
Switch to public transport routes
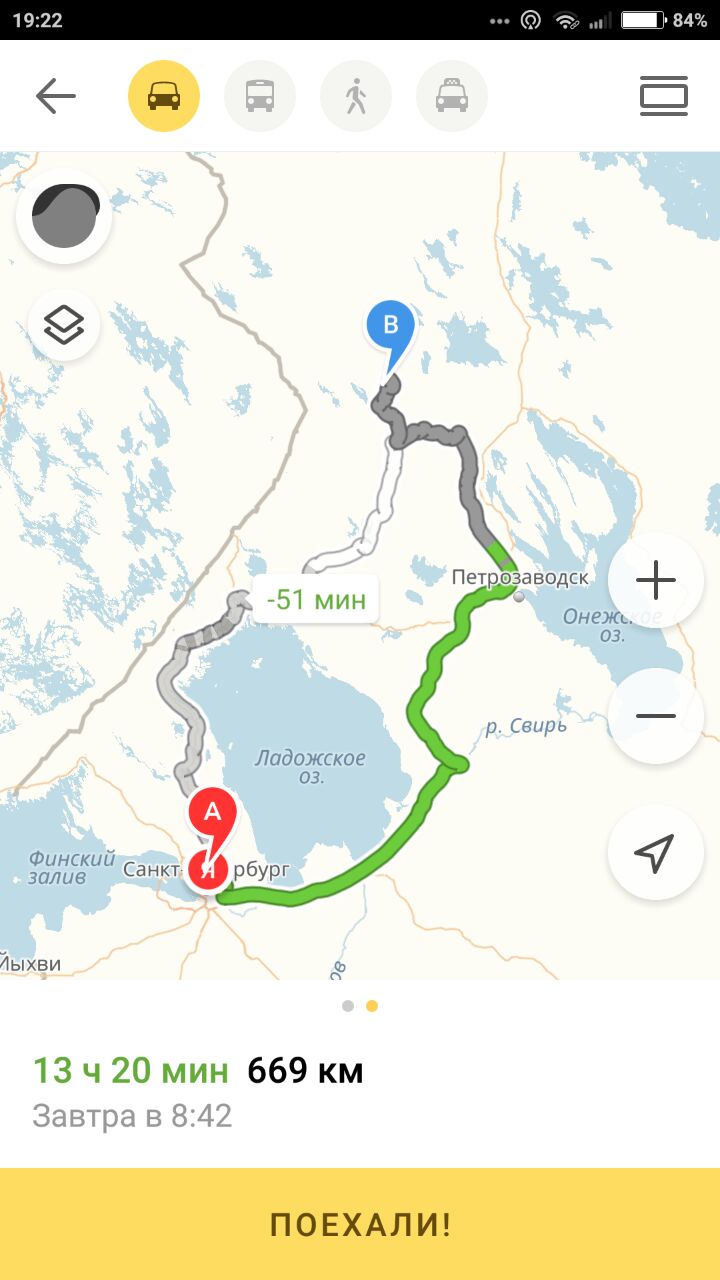260,96
